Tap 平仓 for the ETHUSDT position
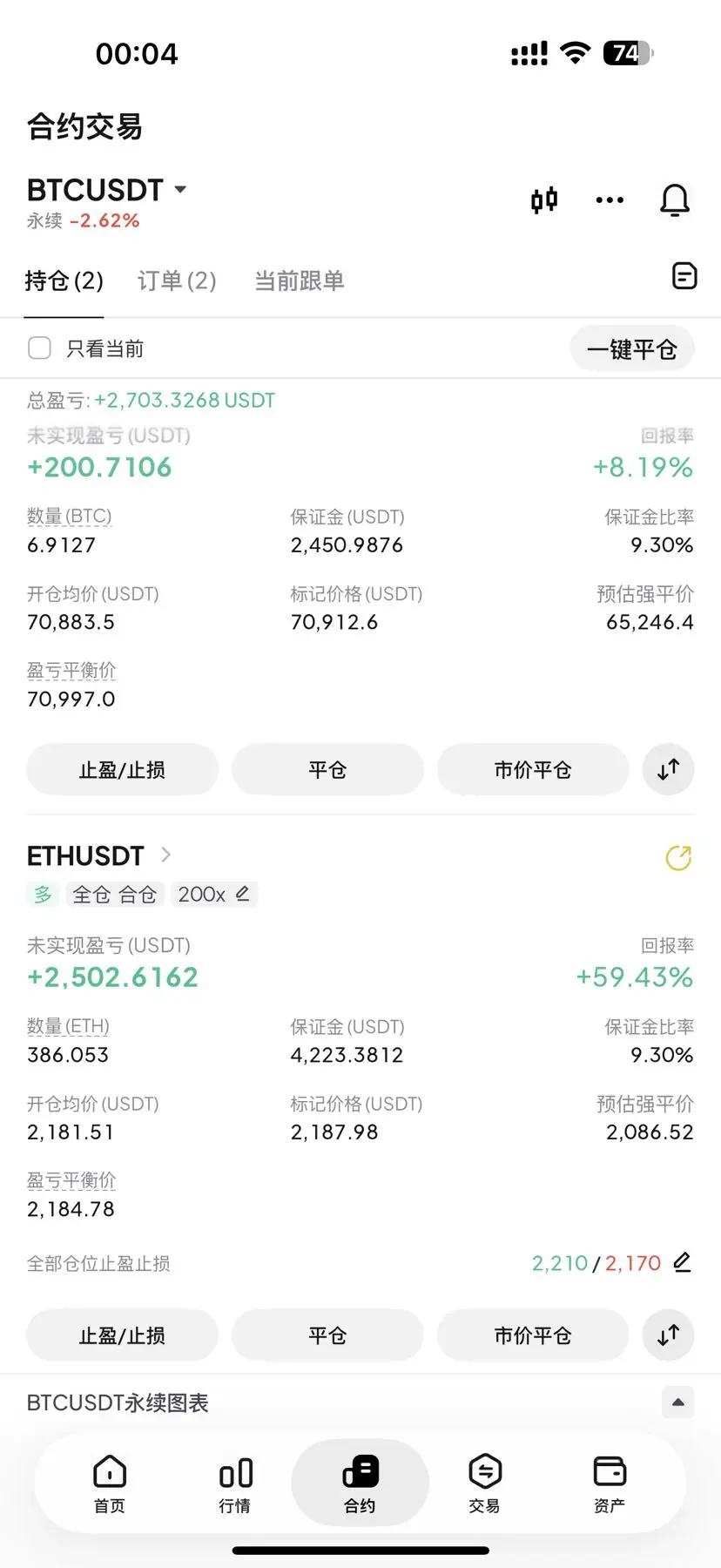721x1568 pixels. click(327, 1335)
